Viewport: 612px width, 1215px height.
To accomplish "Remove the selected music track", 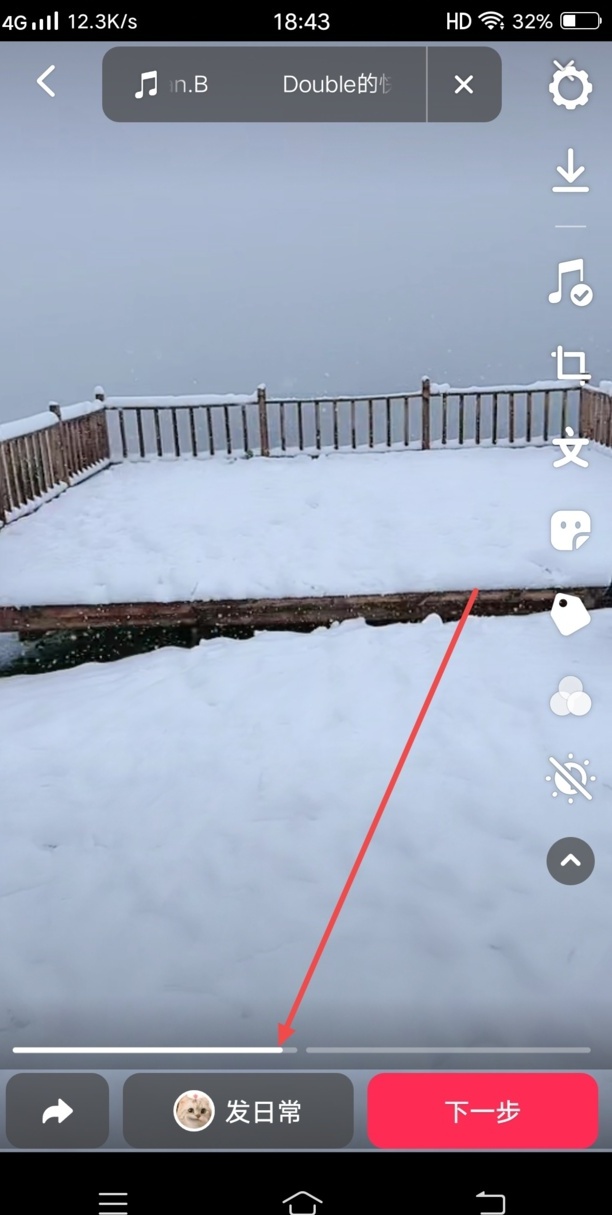I will 463,85.
